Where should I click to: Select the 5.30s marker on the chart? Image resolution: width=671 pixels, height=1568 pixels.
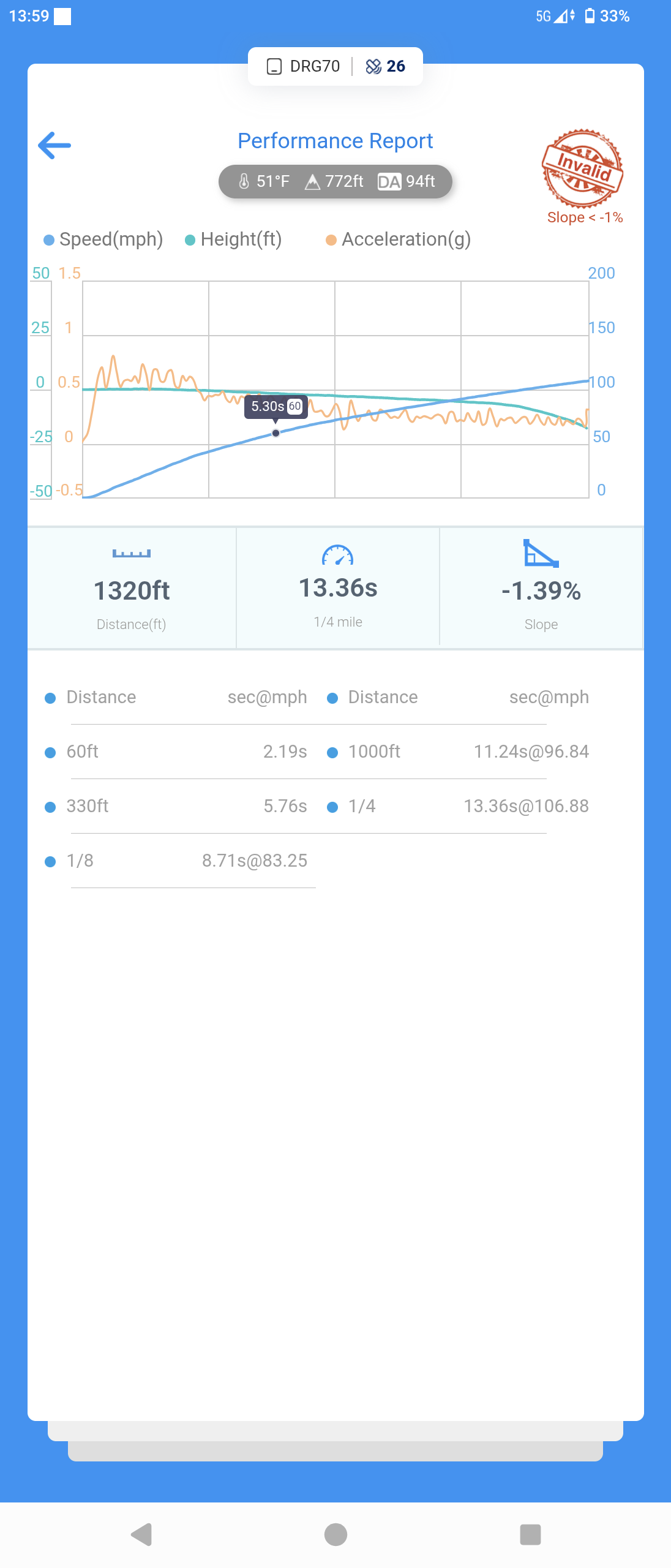(276, 432)
